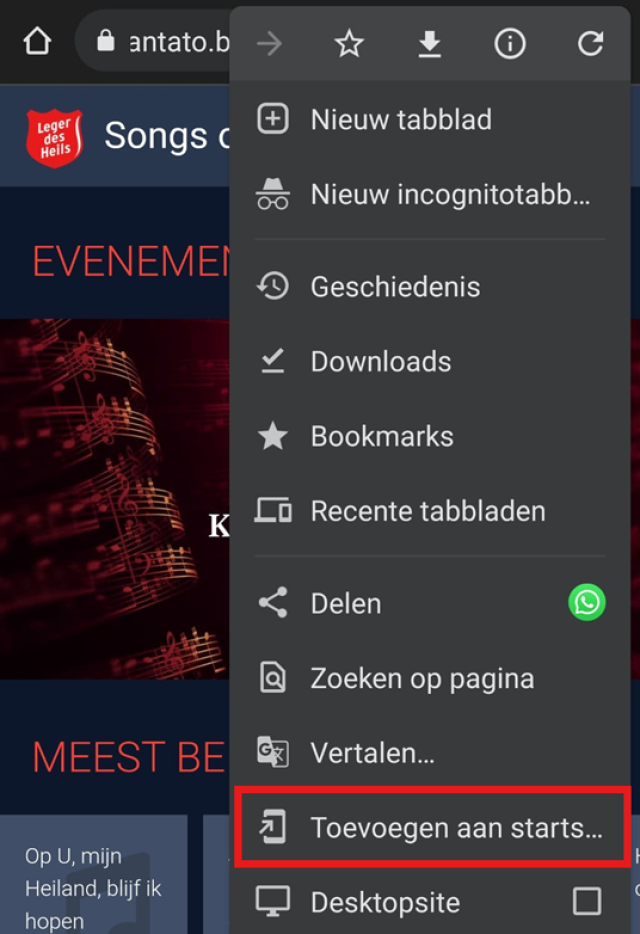Viewport: 640px width, 934px height.
Task: Go to Downloads
Action: [380, 362]
